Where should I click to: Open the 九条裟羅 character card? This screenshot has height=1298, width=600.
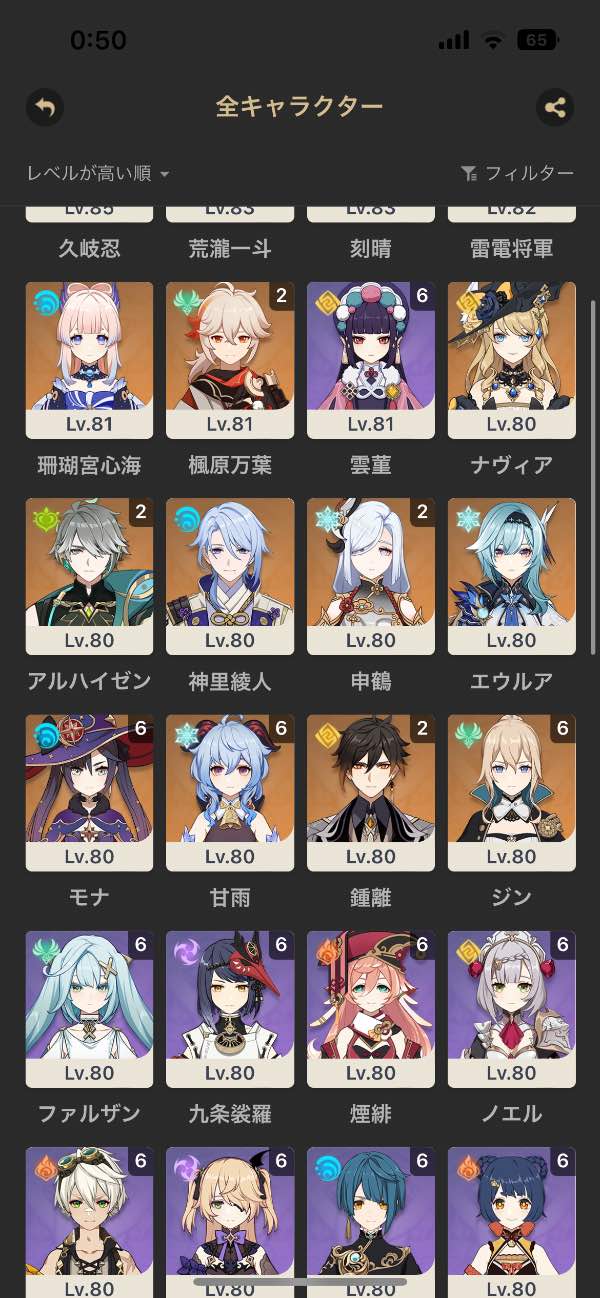coord(230,1010)
